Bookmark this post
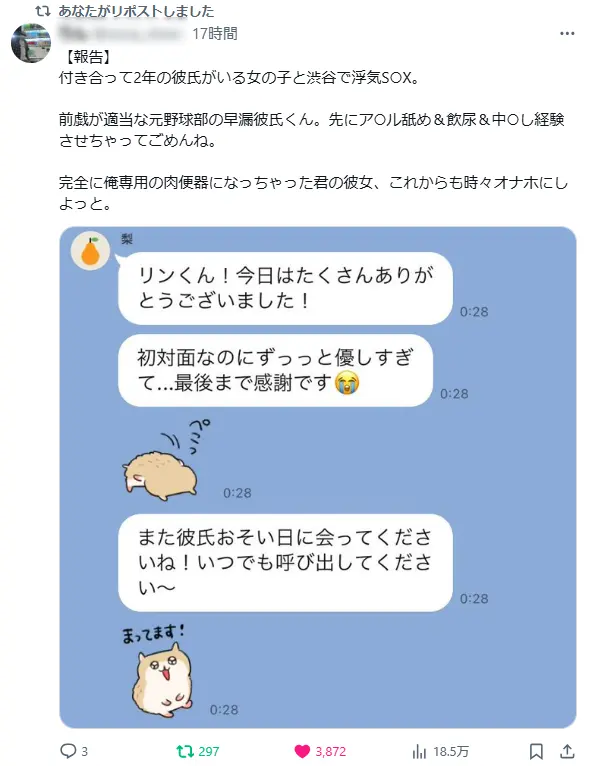 point(536,751)
